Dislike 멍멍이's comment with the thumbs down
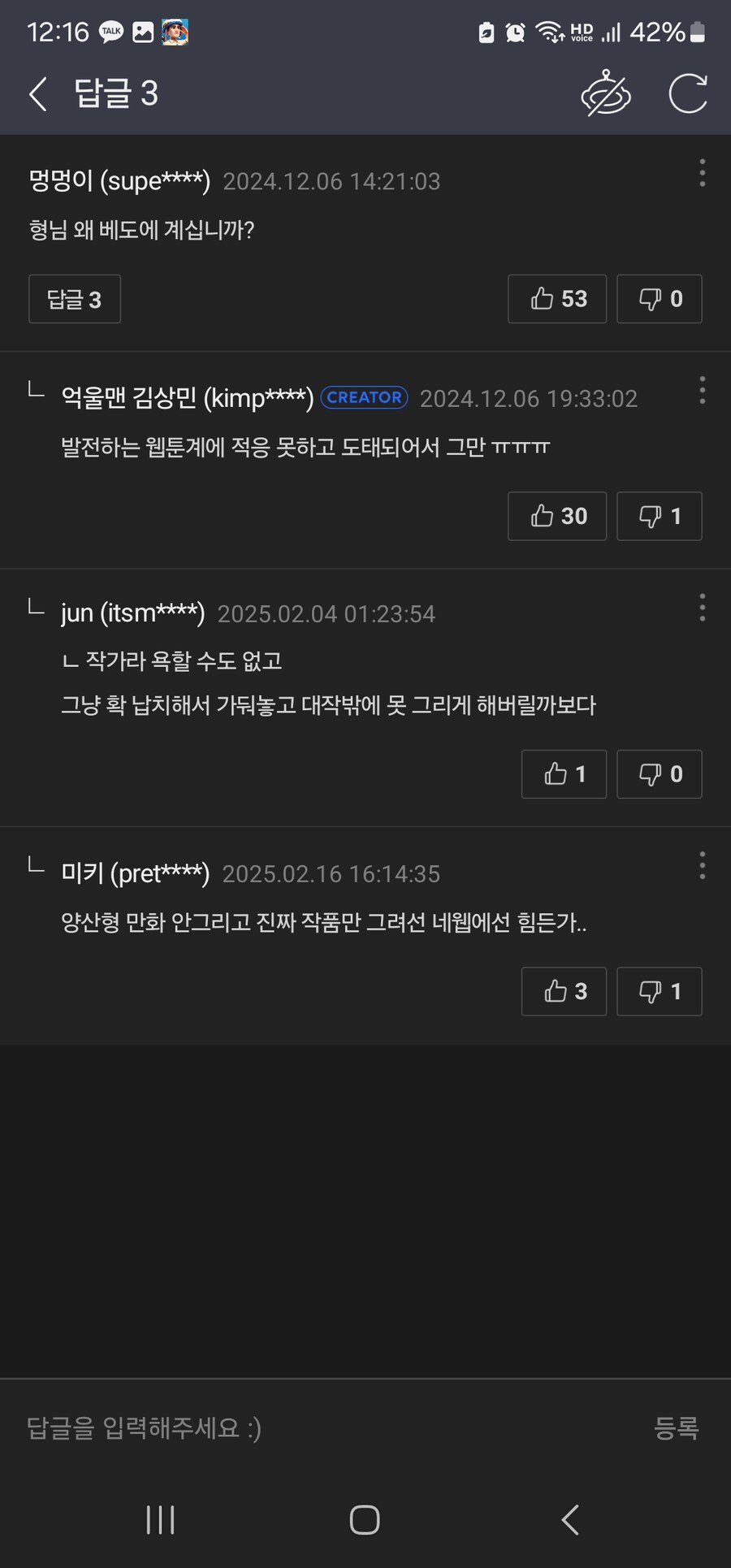Viewport: 731px width, 1568px height. tap(659, 299)
